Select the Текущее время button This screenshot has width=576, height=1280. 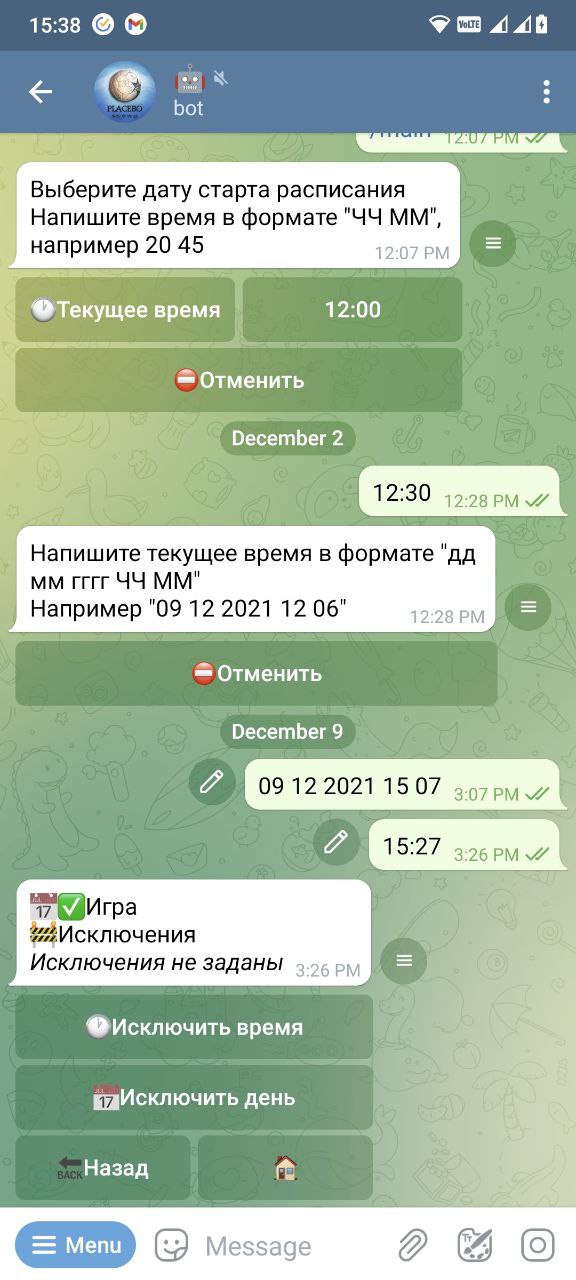pyautogui.click(x=125, y=310)
